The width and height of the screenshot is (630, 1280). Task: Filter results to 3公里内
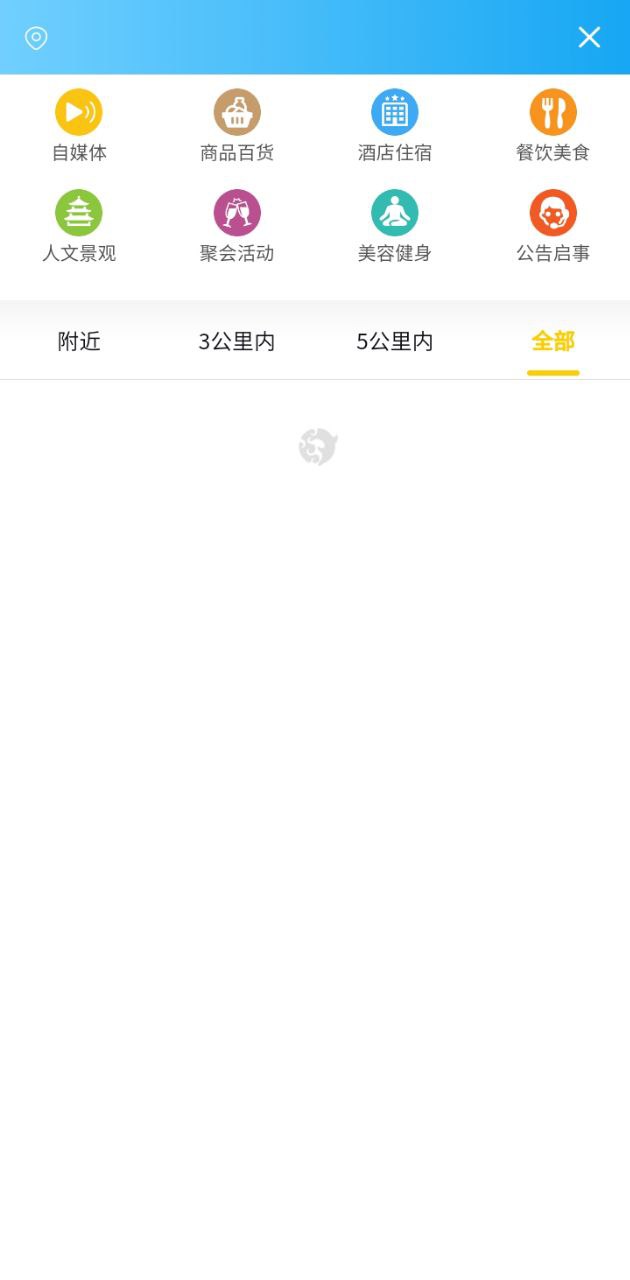pyautogui.click(x=237, y=342)
